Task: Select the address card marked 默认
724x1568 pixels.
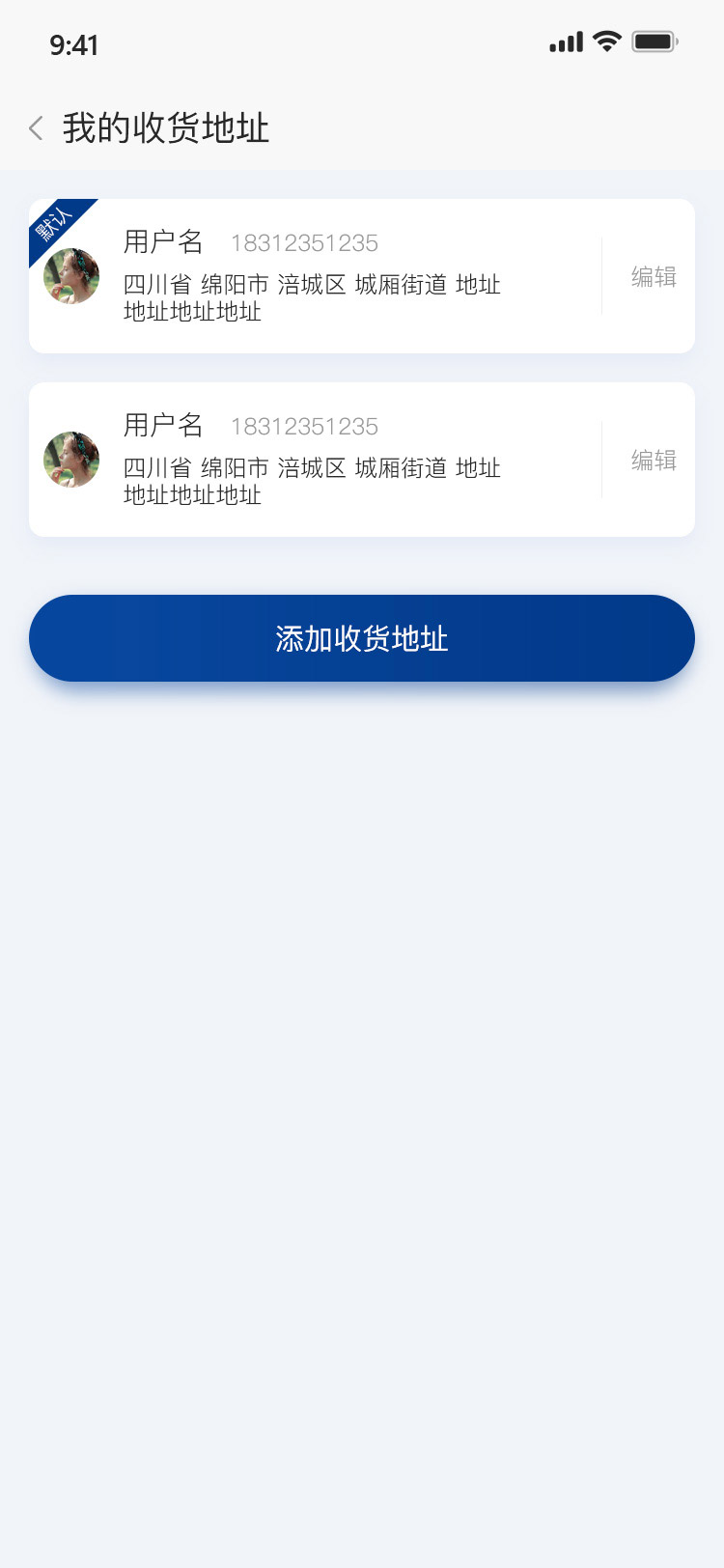Action: click(x=362, y=276)
